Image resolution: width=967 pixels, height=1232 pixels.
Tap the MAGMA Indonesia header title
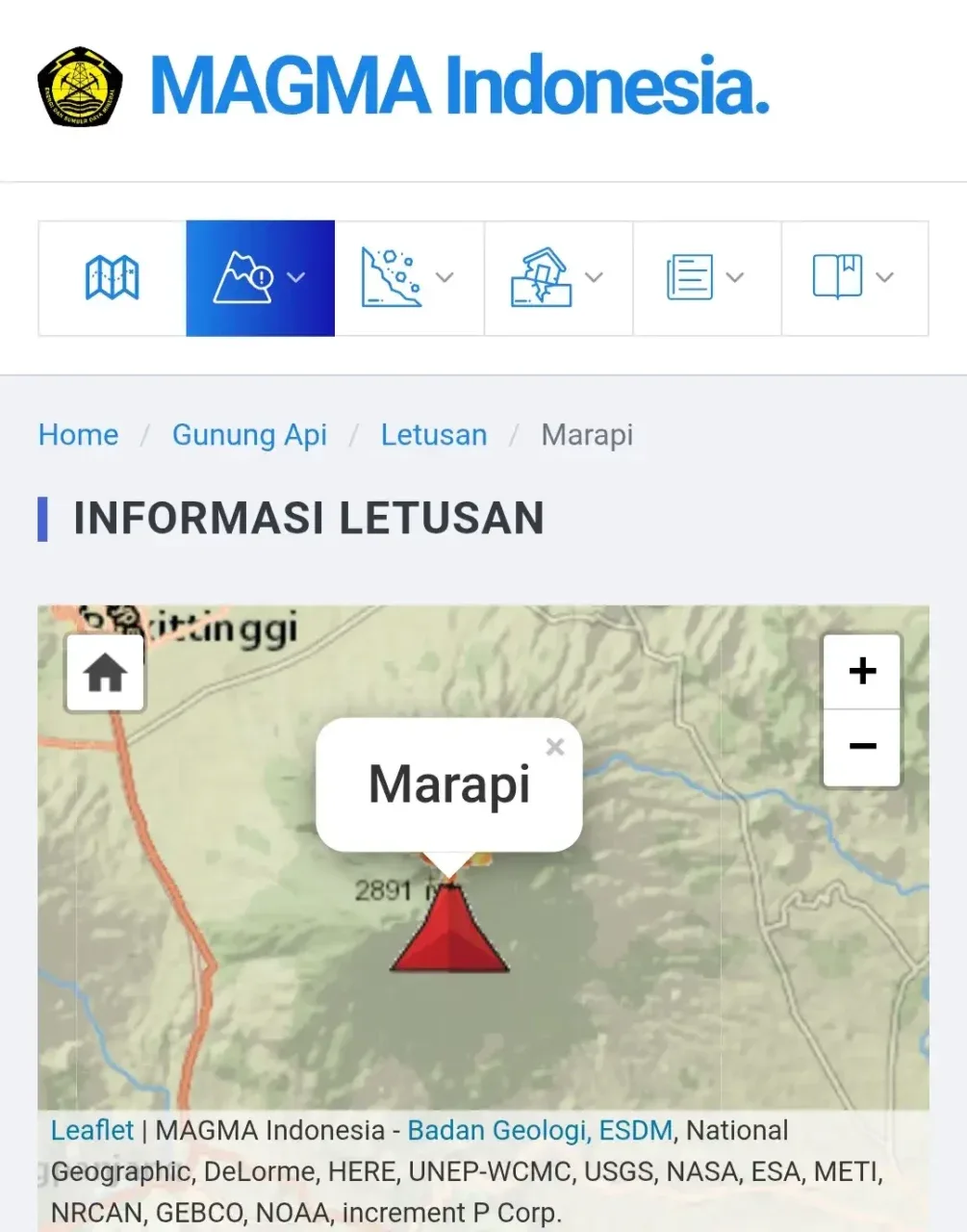pyautogui.click(x=459, y=87)
